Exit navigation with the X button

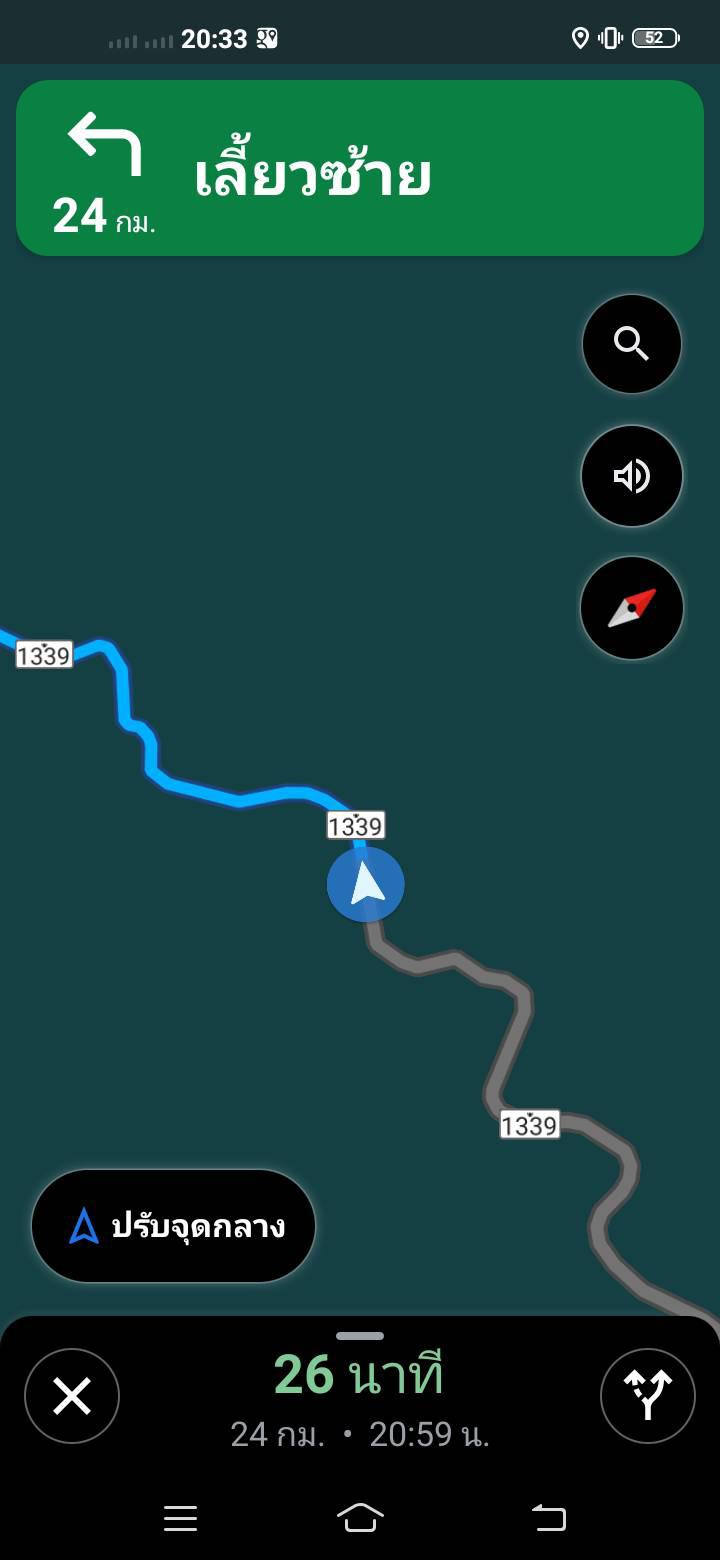pyautogui.click(x=72, y=1396)
